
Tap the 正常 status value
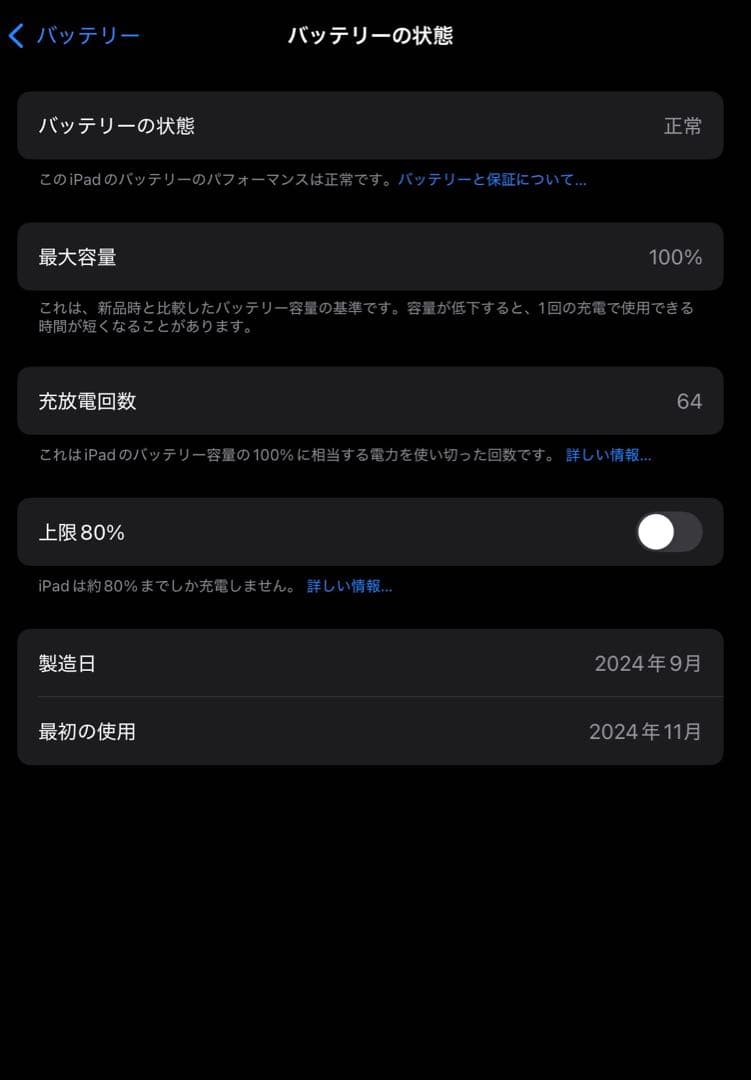click(683, 126)
